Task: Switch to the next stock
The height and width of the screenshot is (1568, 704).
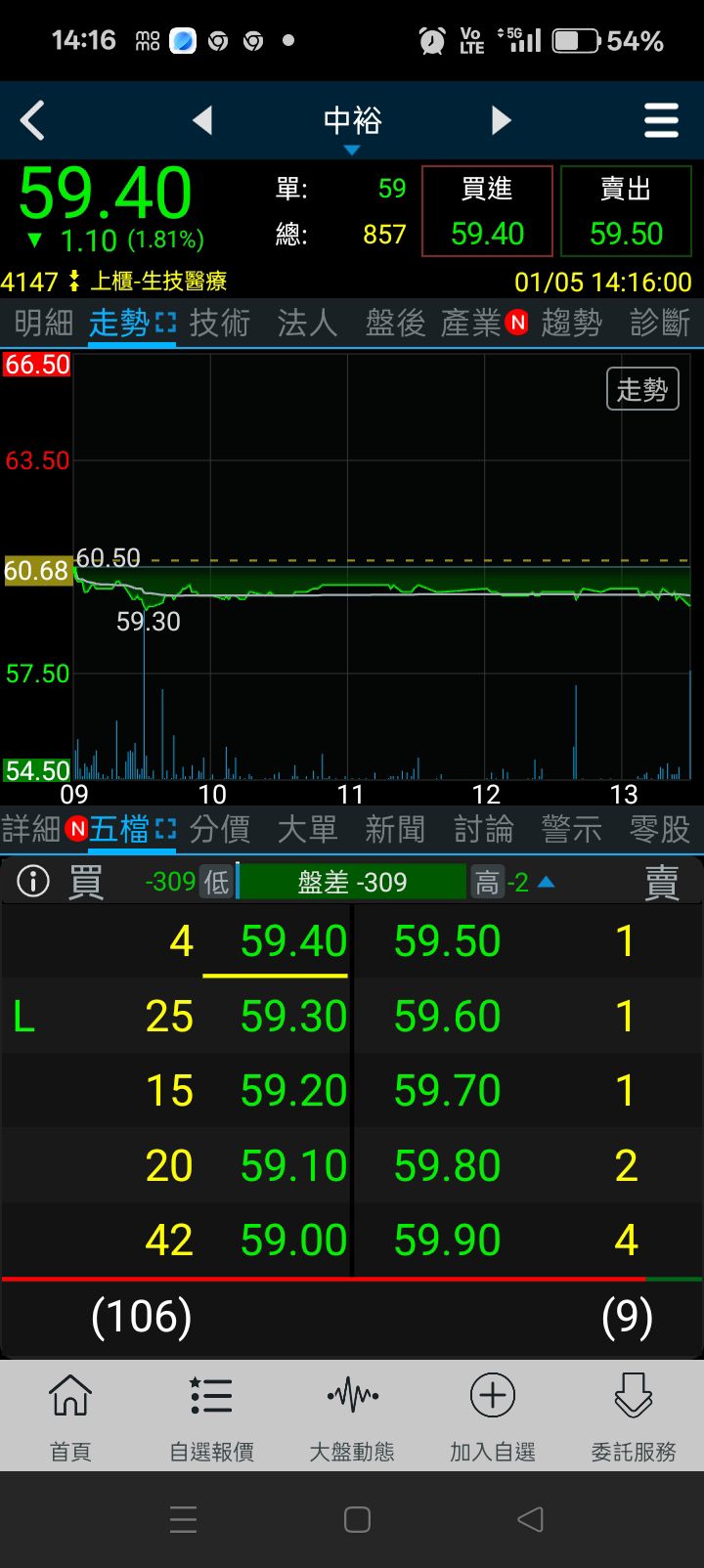Action: click(502, 121)
